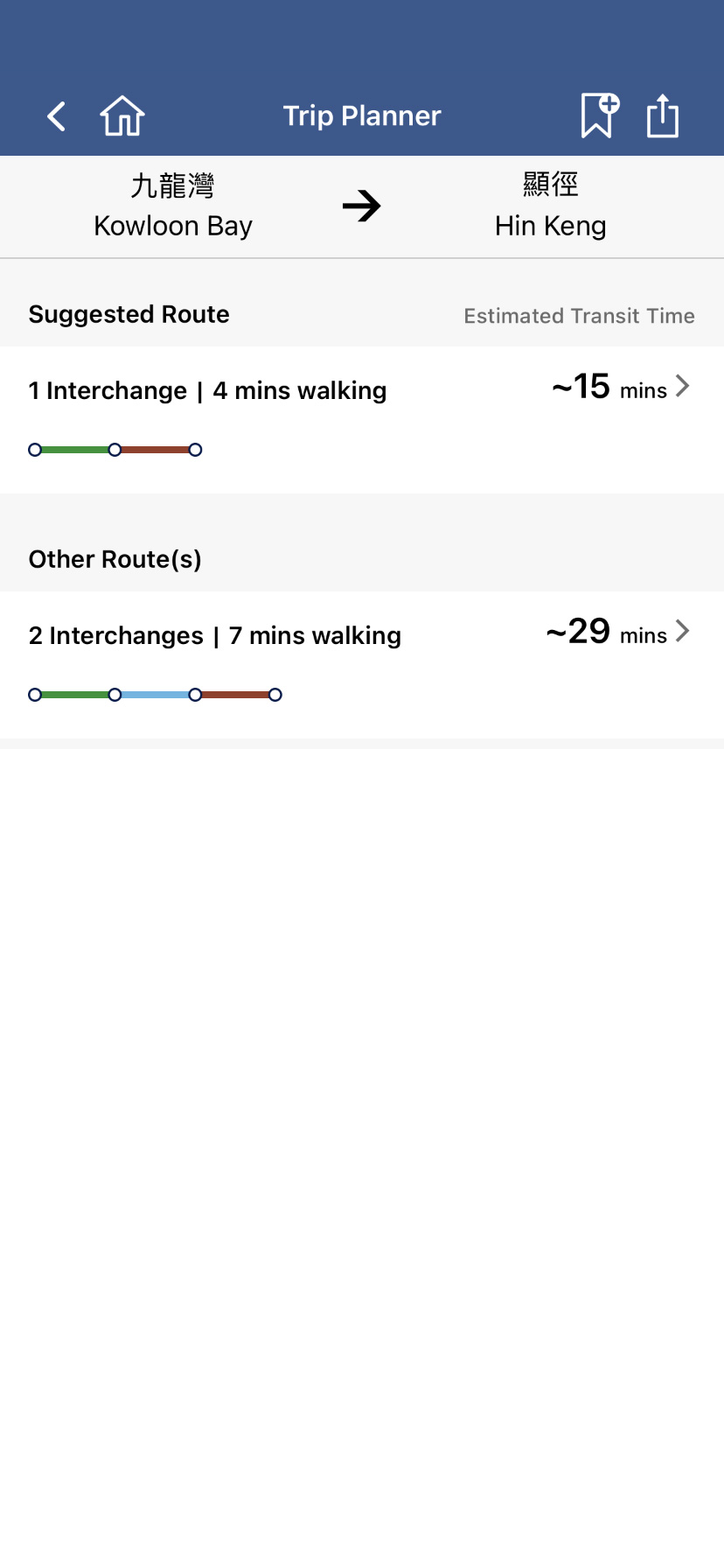
Task: Open the 2 Interchanges route option
Action: [362, 665]
